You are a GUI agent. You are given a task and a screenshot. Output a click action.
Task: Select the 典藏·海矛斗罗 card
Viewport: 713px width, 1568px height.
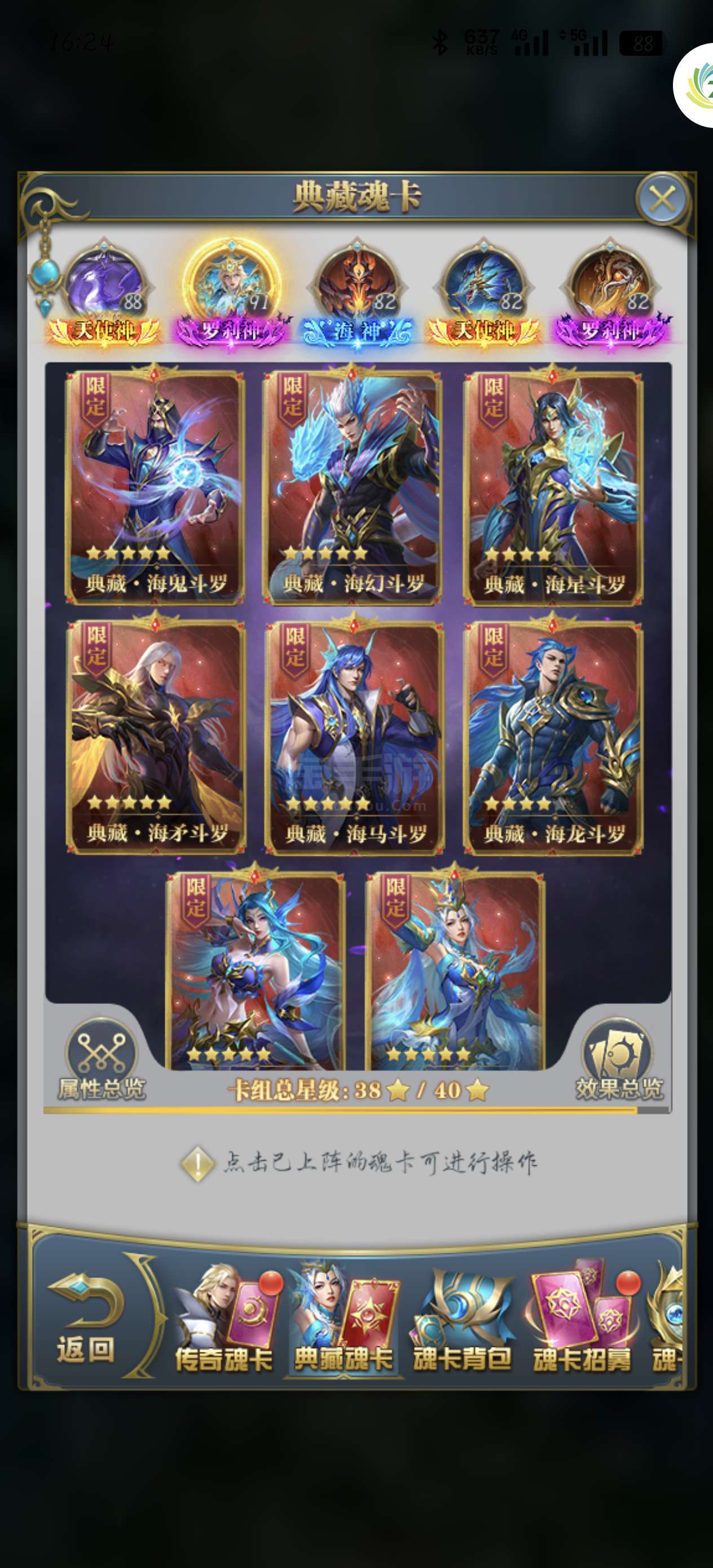(155, 733)
